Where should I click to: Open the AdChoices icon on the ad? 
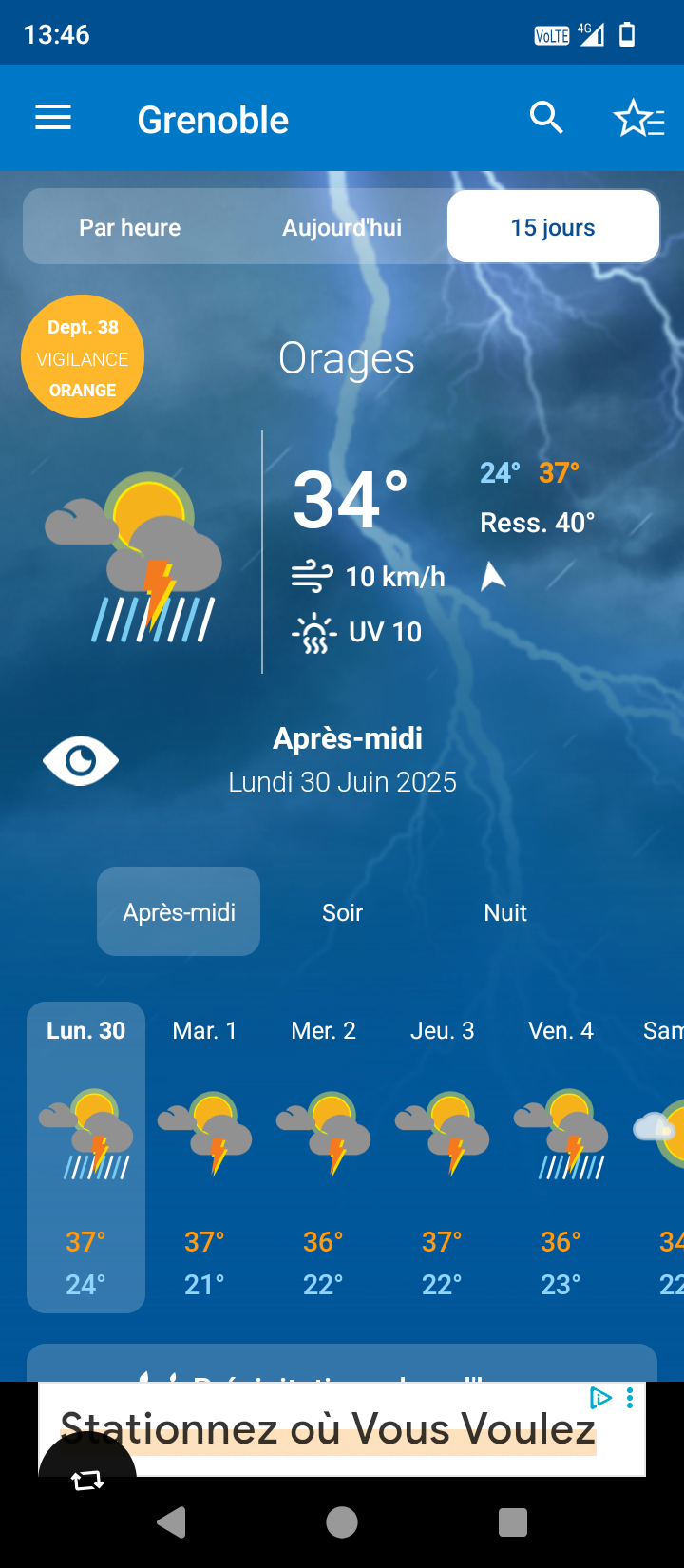[x=600, y=1398]
